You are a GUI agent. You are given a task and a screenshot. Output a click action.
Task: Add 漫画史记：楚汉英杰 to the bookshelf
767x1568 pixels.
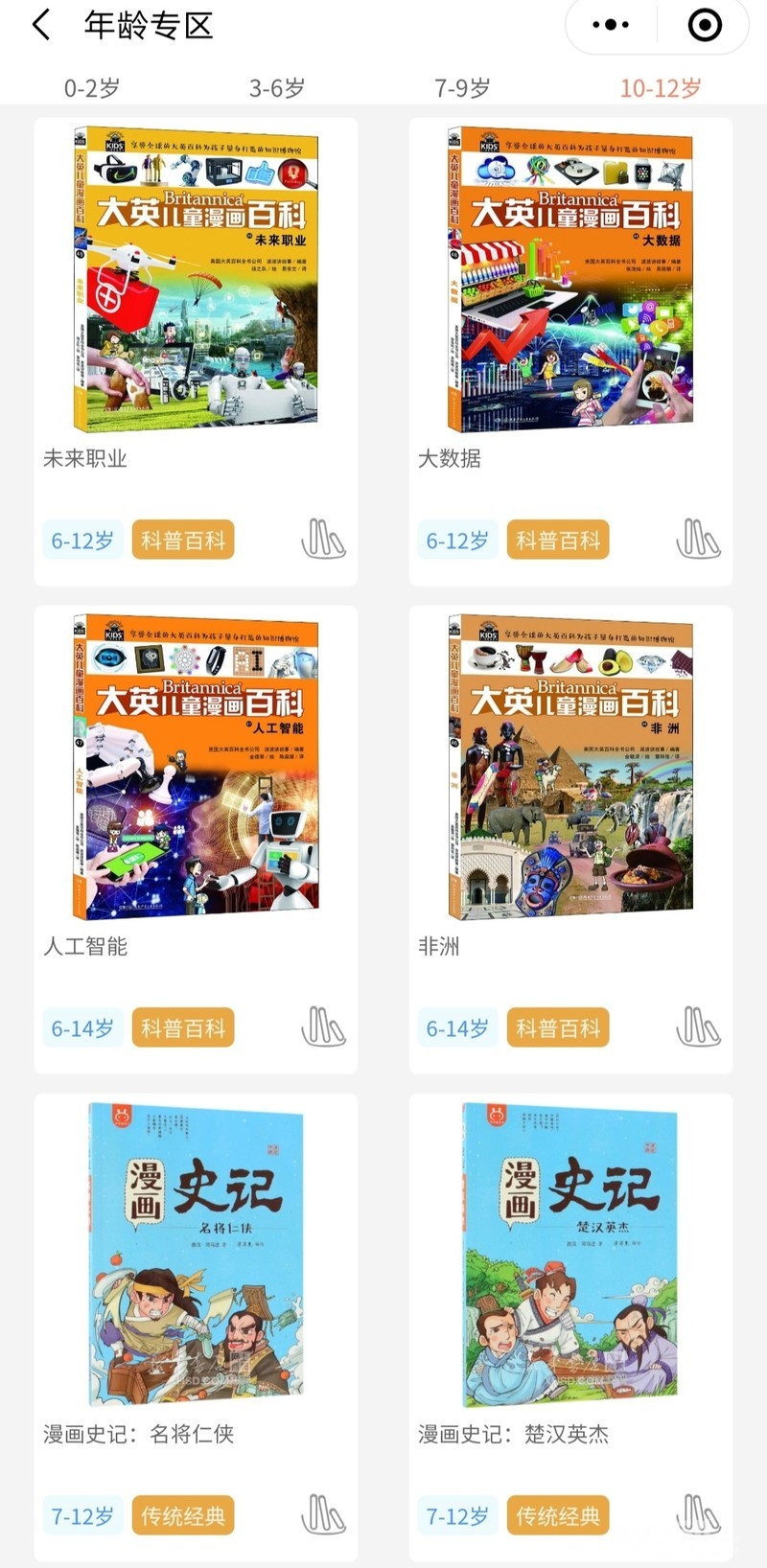click(x=698, y=1515)
